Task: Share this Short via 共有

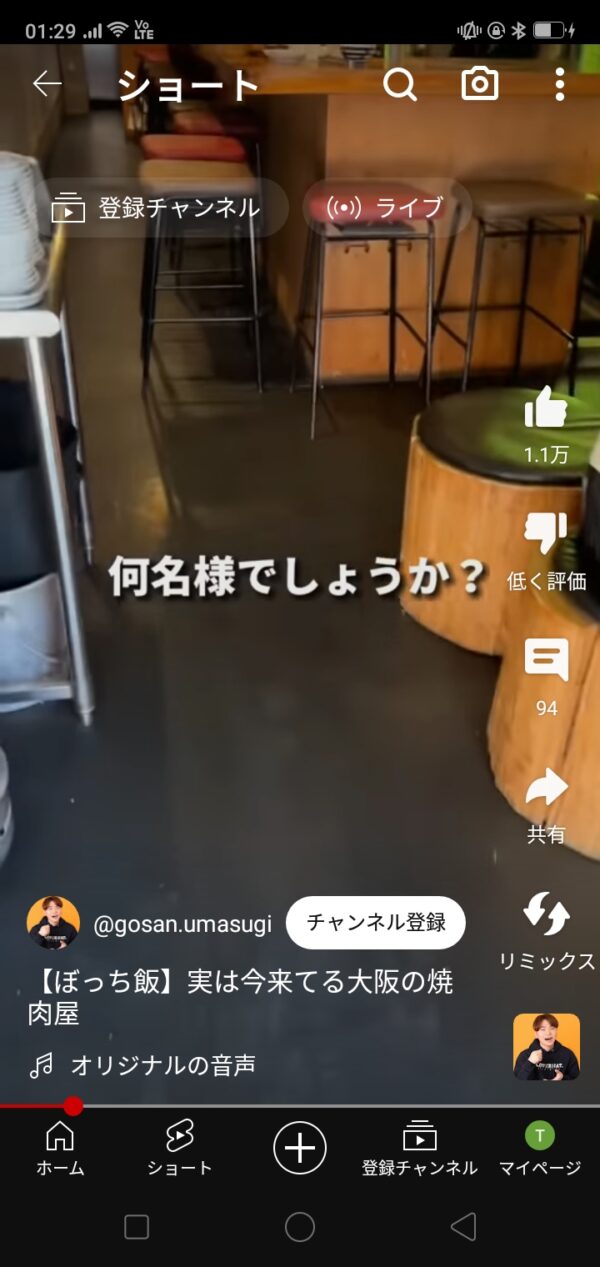Action: [546, 790]
